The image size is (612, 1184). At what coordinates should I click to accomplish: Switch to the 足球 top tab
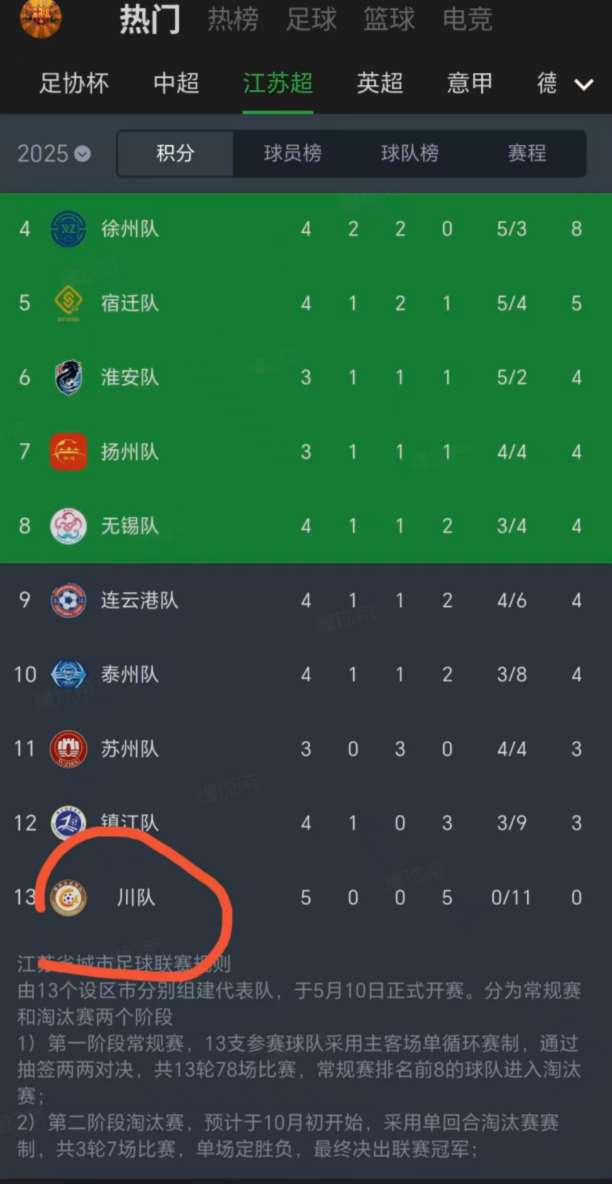point(311,20)
